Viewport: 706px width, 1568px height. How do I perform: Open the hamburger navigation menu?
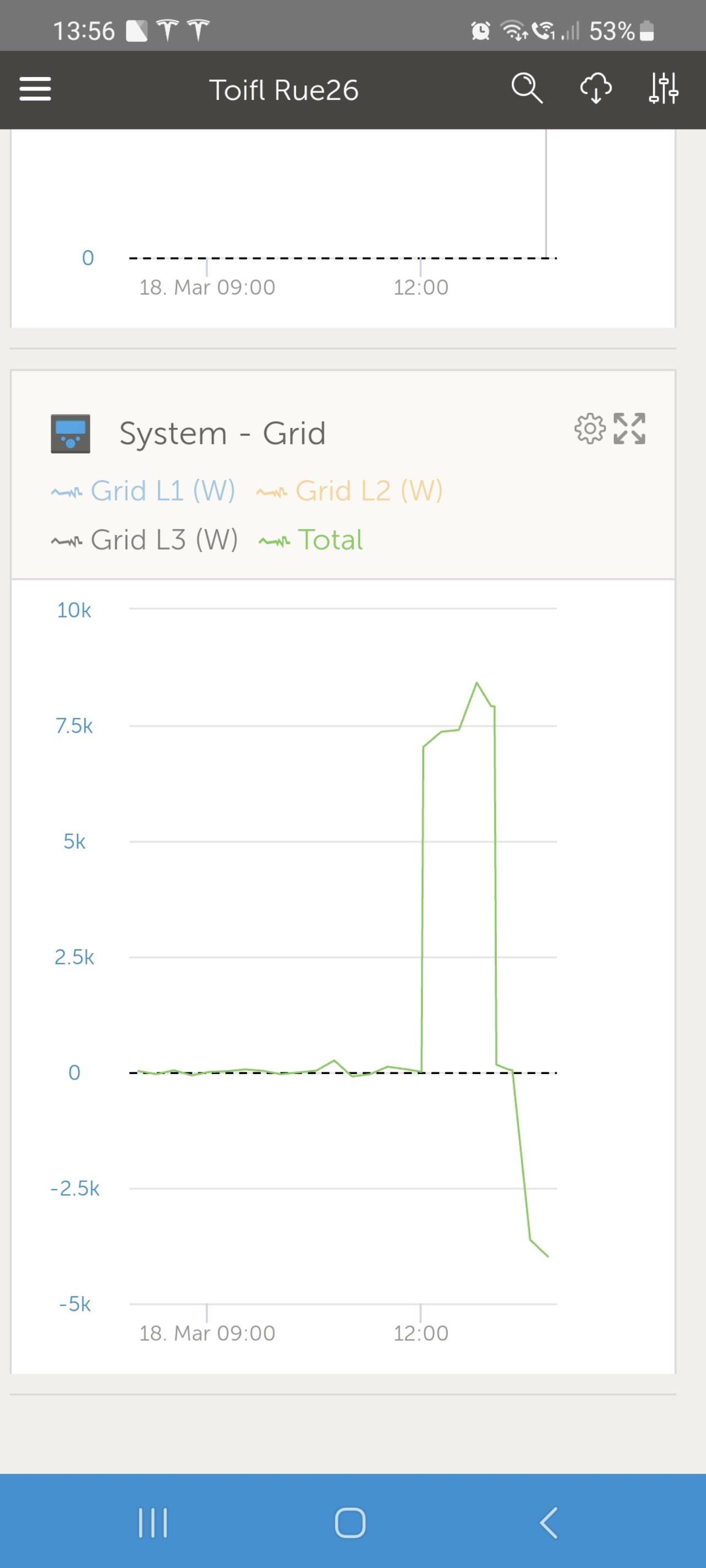point(35,89)
